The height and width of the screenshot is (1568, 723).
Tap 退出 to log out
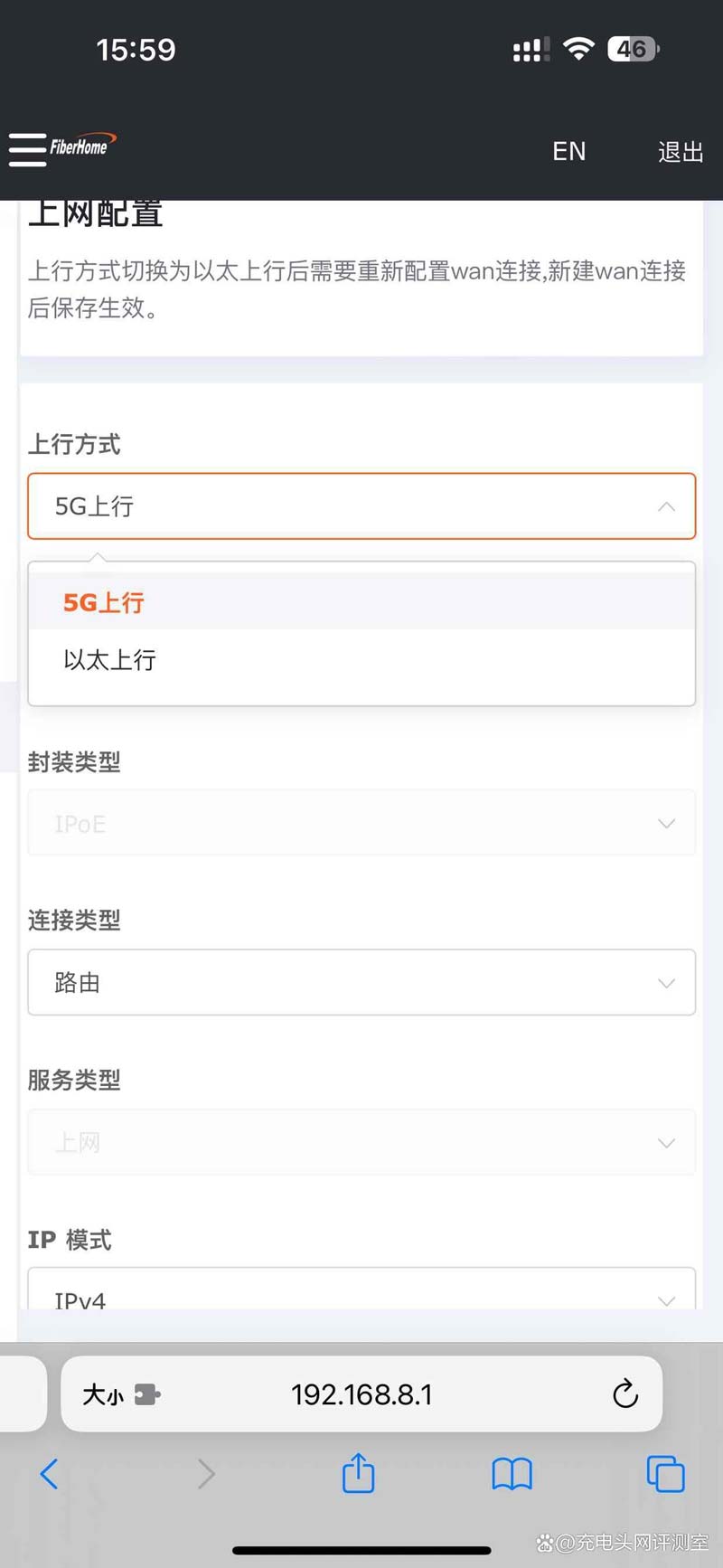681,151
